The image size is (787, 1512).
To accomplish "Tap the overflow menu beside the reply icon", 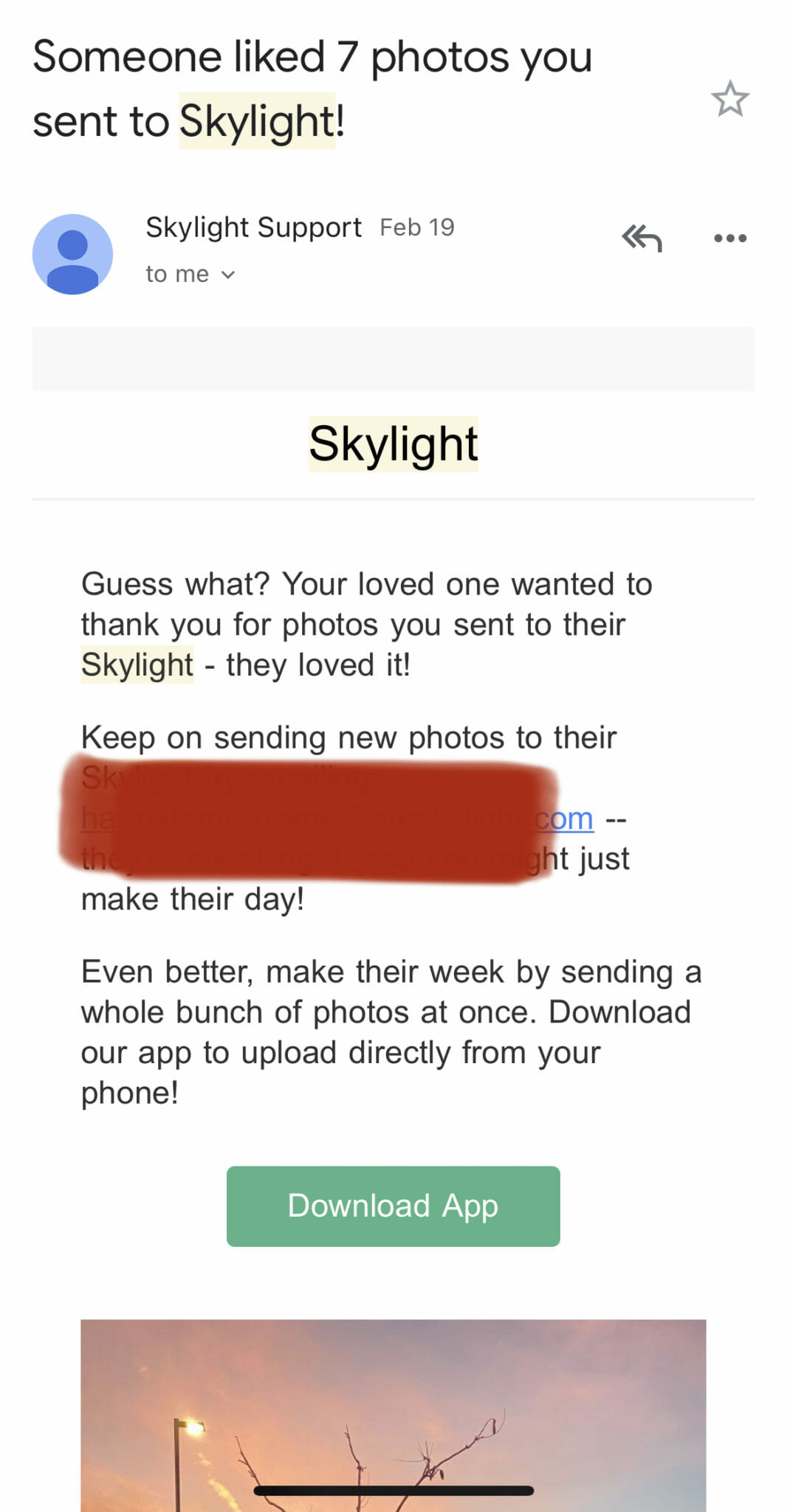I will [731, 238].
